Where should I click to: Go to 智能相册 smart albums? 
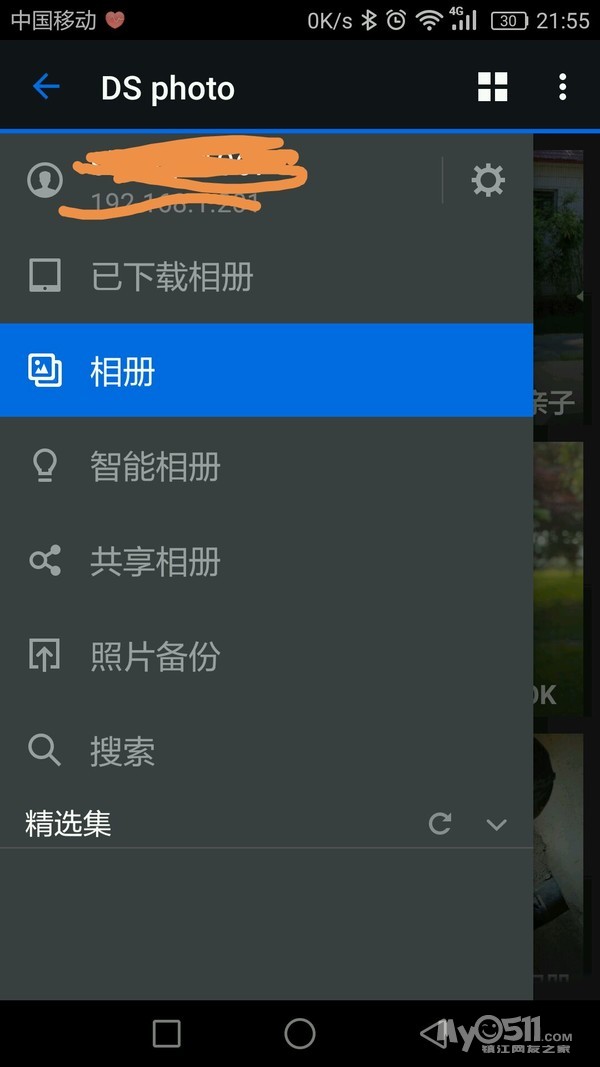pos(266,466)
